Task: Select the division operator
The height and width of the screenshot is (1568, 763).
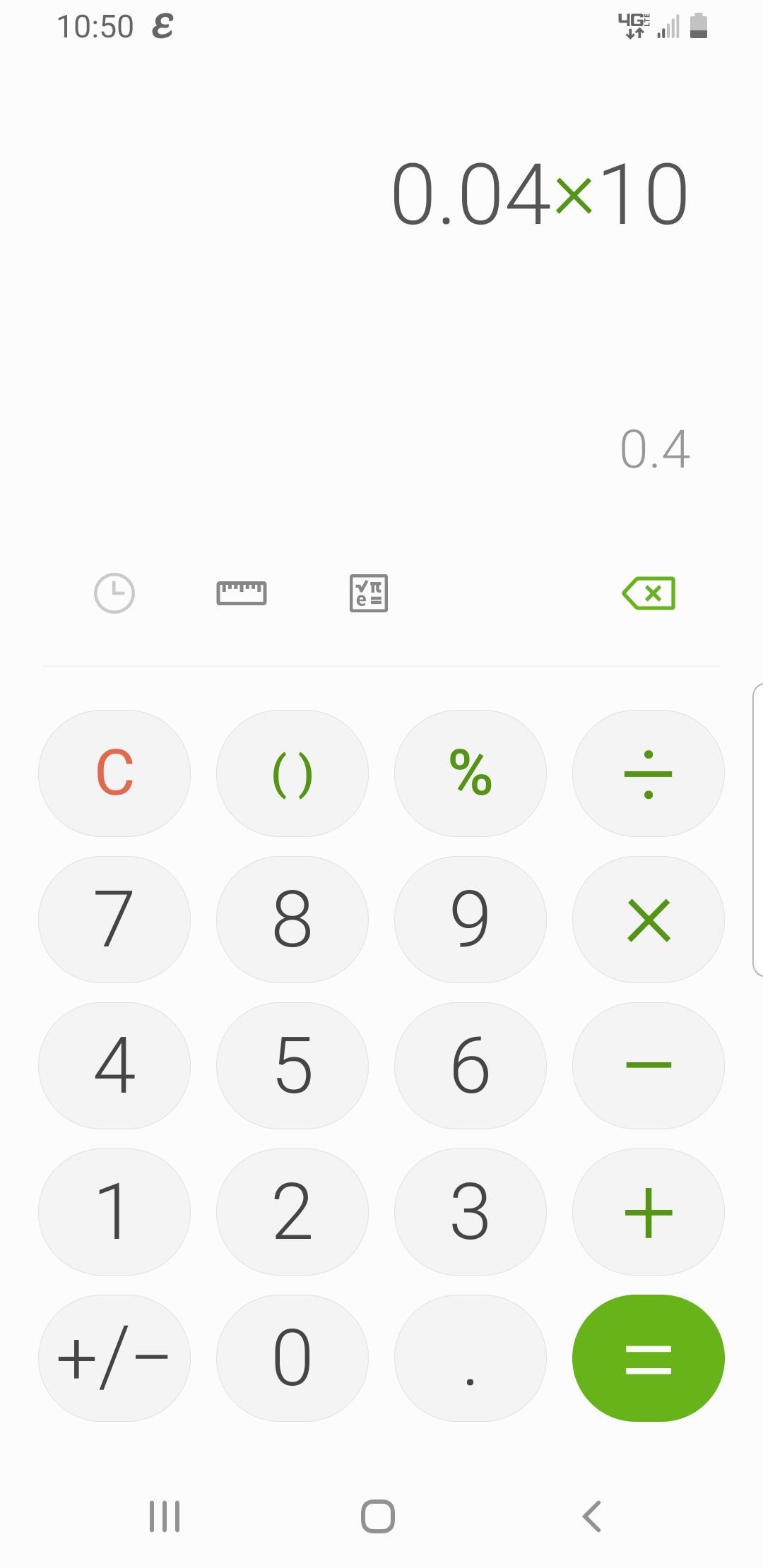Action: 649,773
